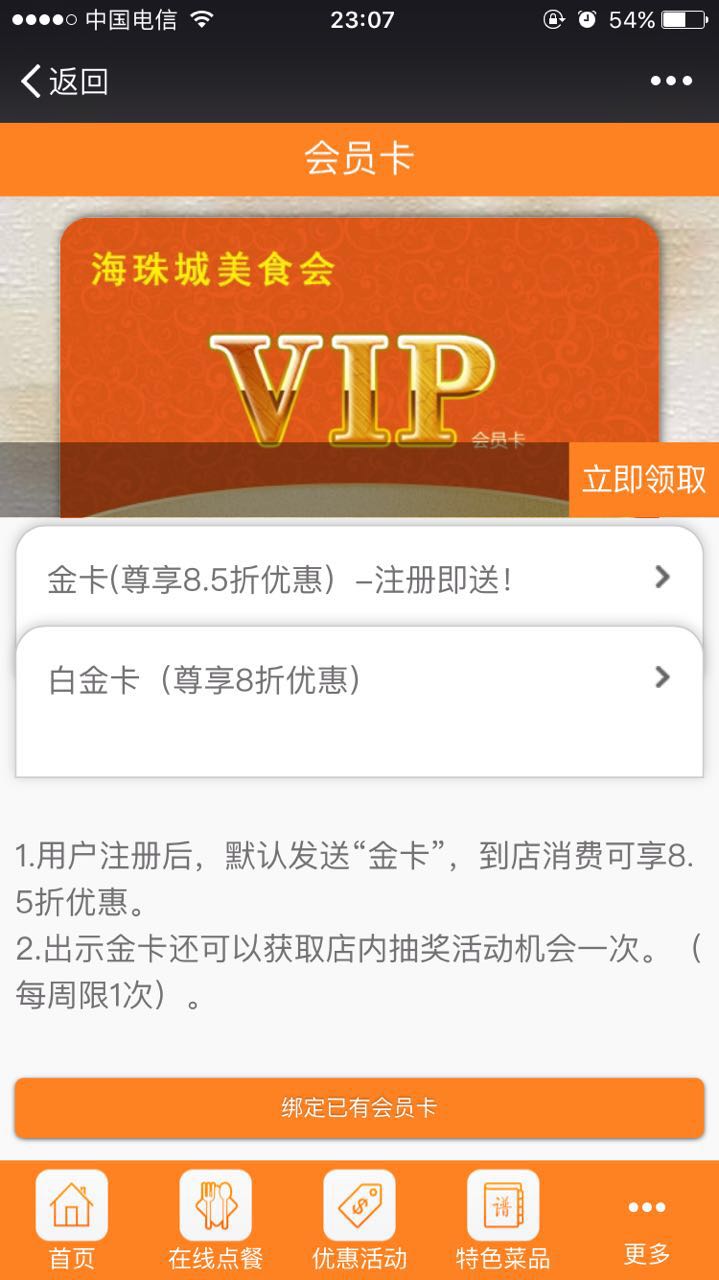Open the 金卡 8.5折优惠 row
Image resolution: width=719 pixels, height=1280 pixels.
click(x=358, y=578)
